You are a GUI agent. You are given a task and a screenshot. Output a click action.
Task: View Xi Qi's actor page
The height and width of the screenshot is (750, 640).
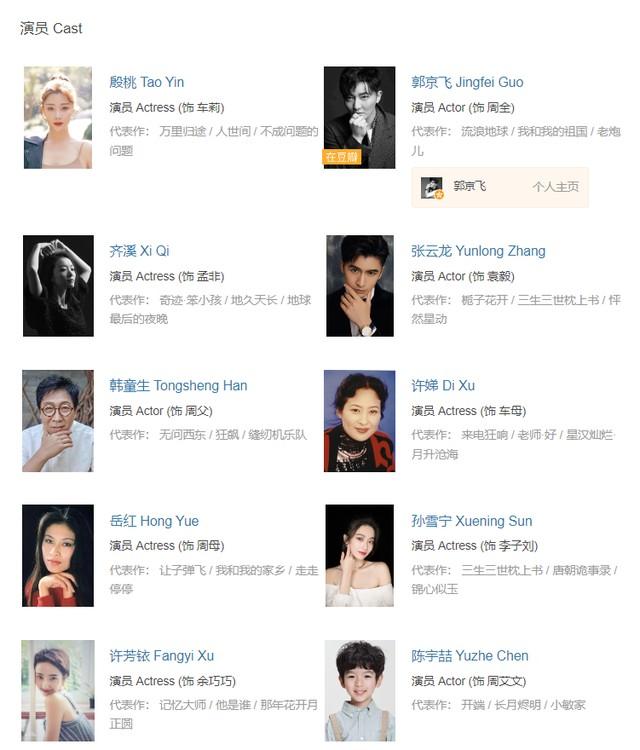139,251
